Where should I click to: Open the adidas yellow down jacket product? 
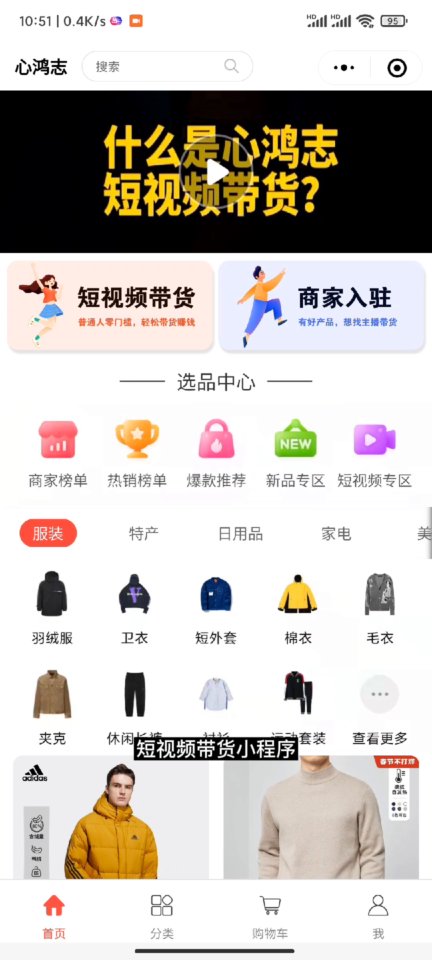111,818
